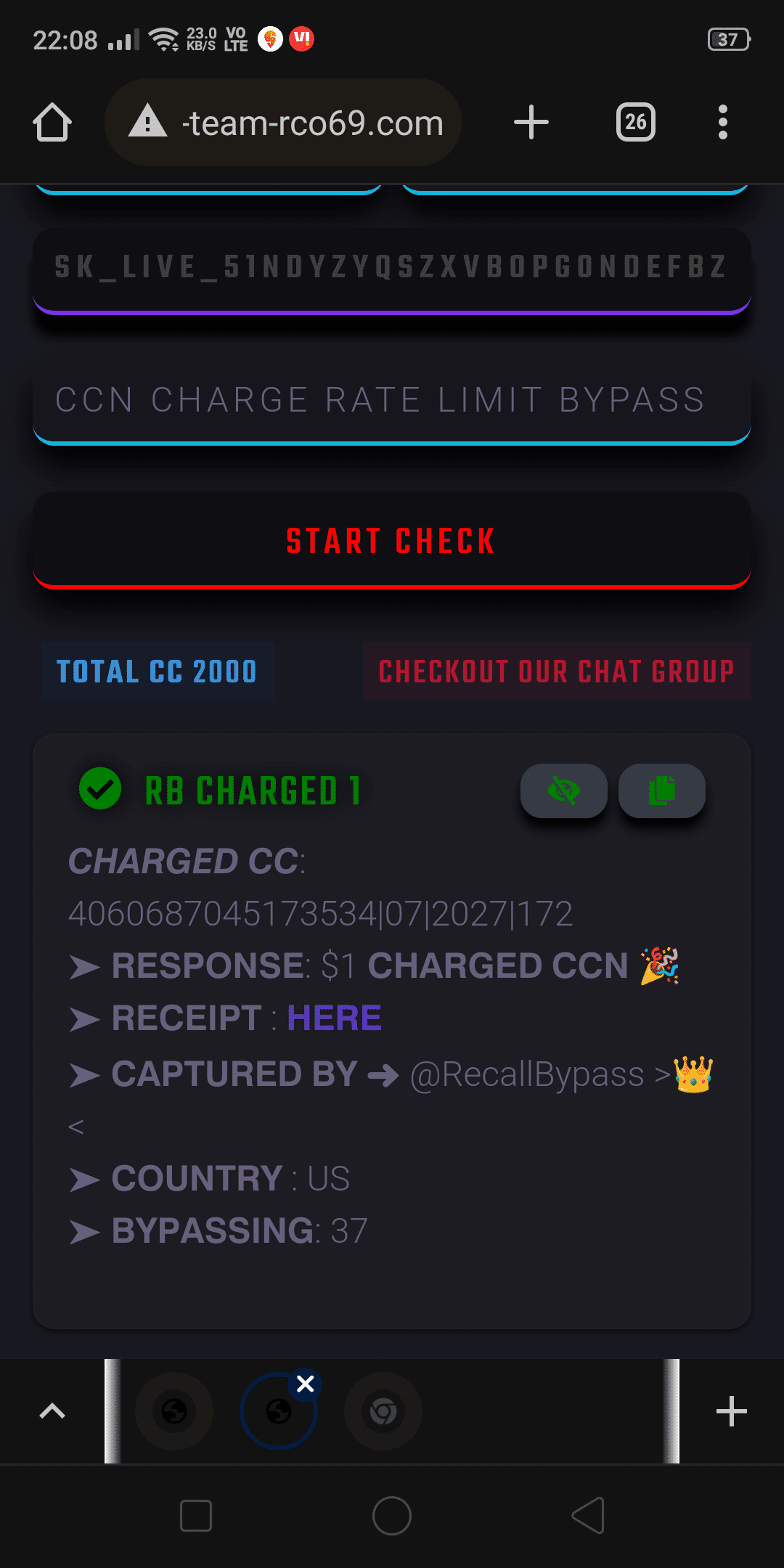
Task: Switch to the first tab in the bottom strip
Action: tap(174, 1411)
